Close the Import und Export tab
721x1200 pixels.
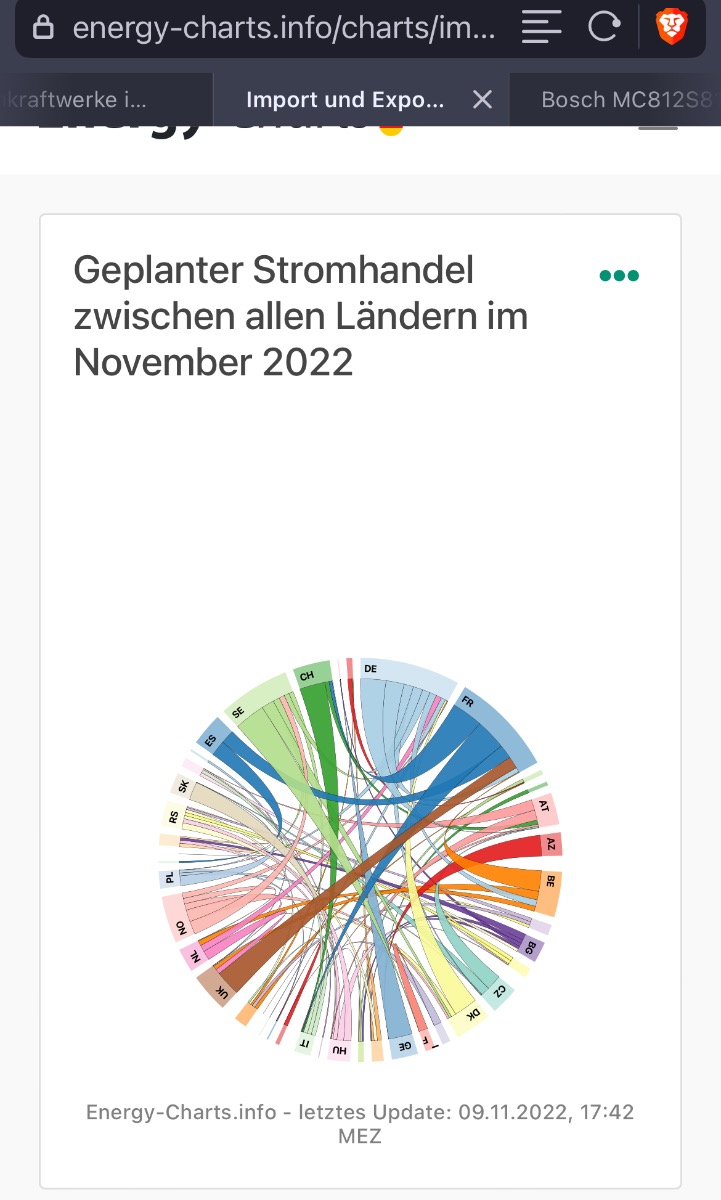[x=482, y=100]
